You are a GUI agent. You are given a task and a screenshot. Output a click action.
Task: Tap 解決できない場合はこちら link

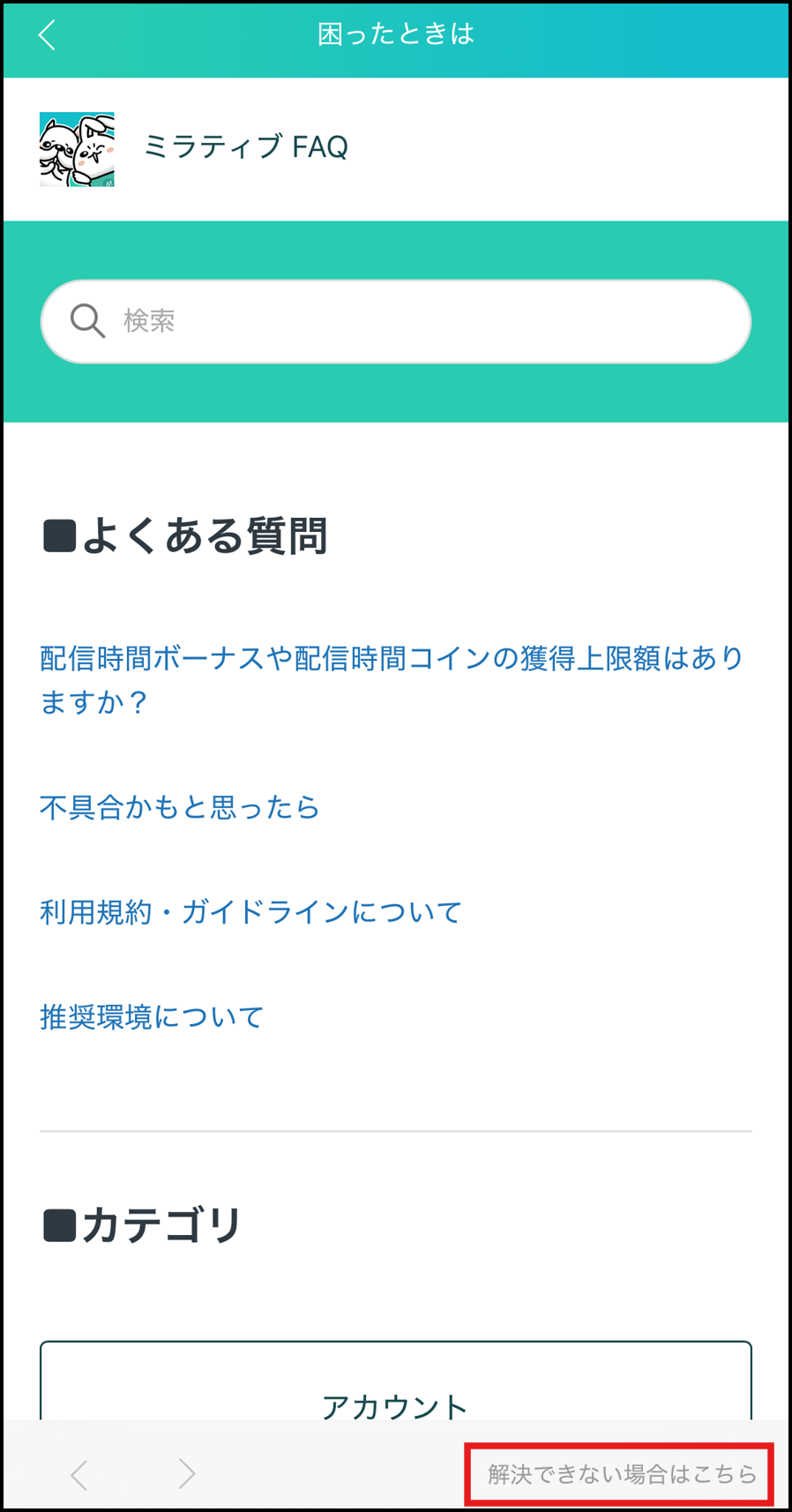620,1474
